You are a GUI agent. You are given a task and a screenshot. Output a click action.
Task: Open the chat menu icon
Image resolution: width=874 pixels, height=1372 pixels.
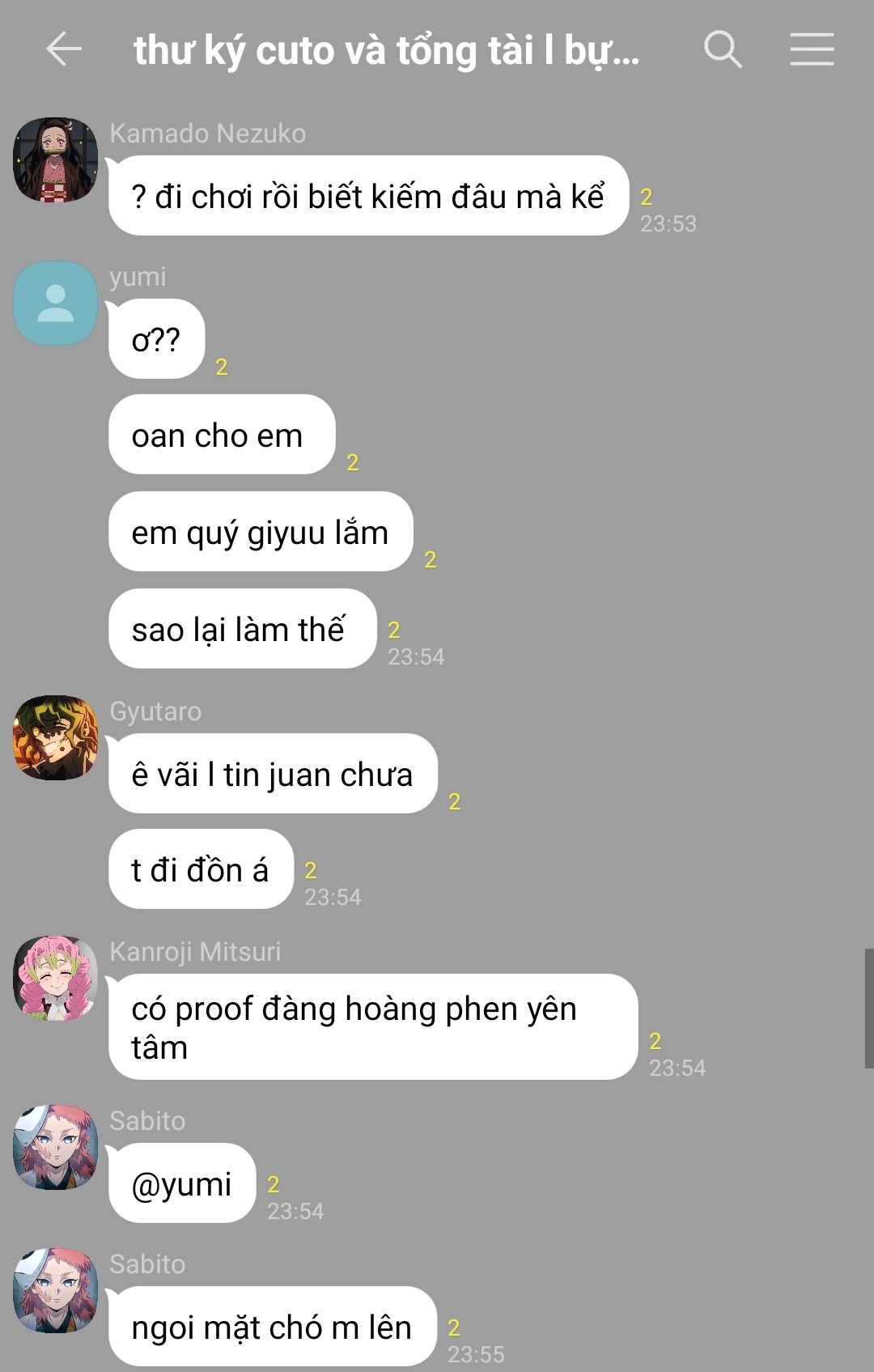point(812,49)
